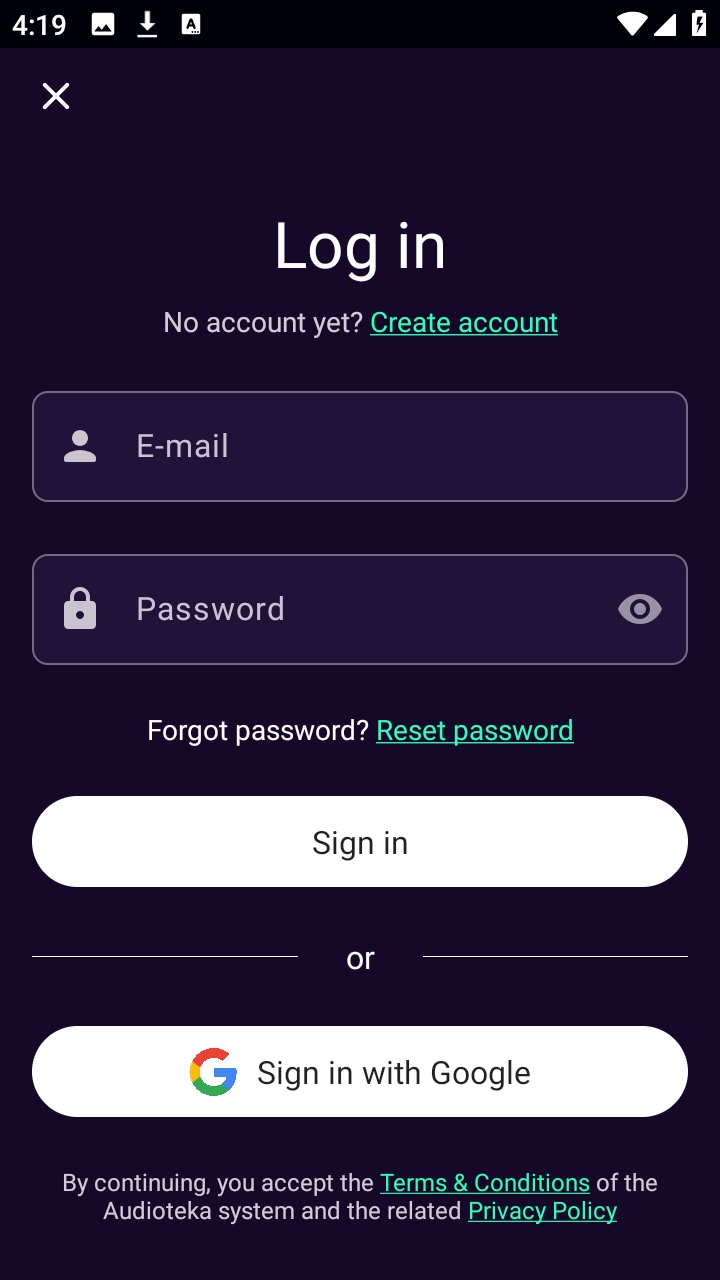This screenshot has height=1280, width=720.
Task: Open the Terms & Conditions link
Action: (x=485, y=1183)
